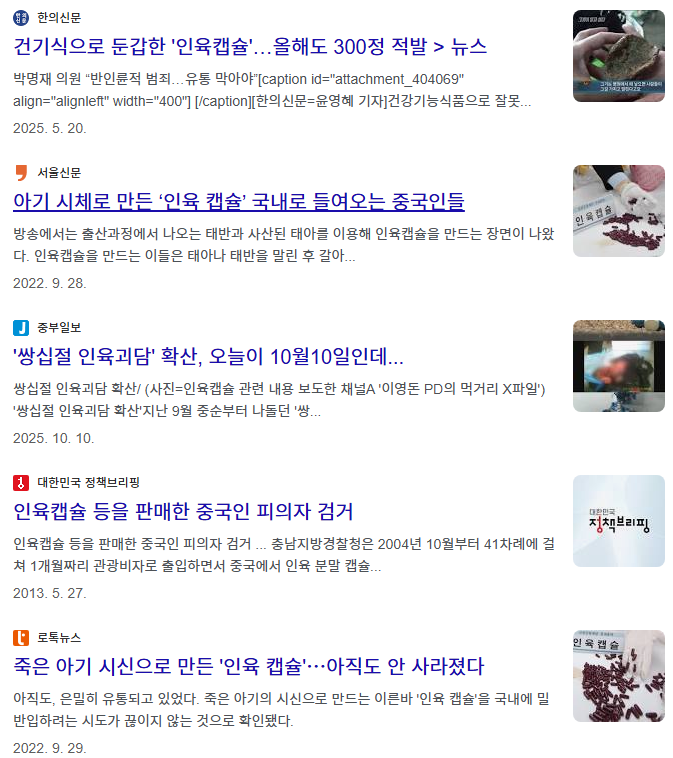Screen dimensions: 673x758
Task: Open 서울신문 '아기 시체로 만든 인육 캡슐' headline
Action: [x=239, y=202]
